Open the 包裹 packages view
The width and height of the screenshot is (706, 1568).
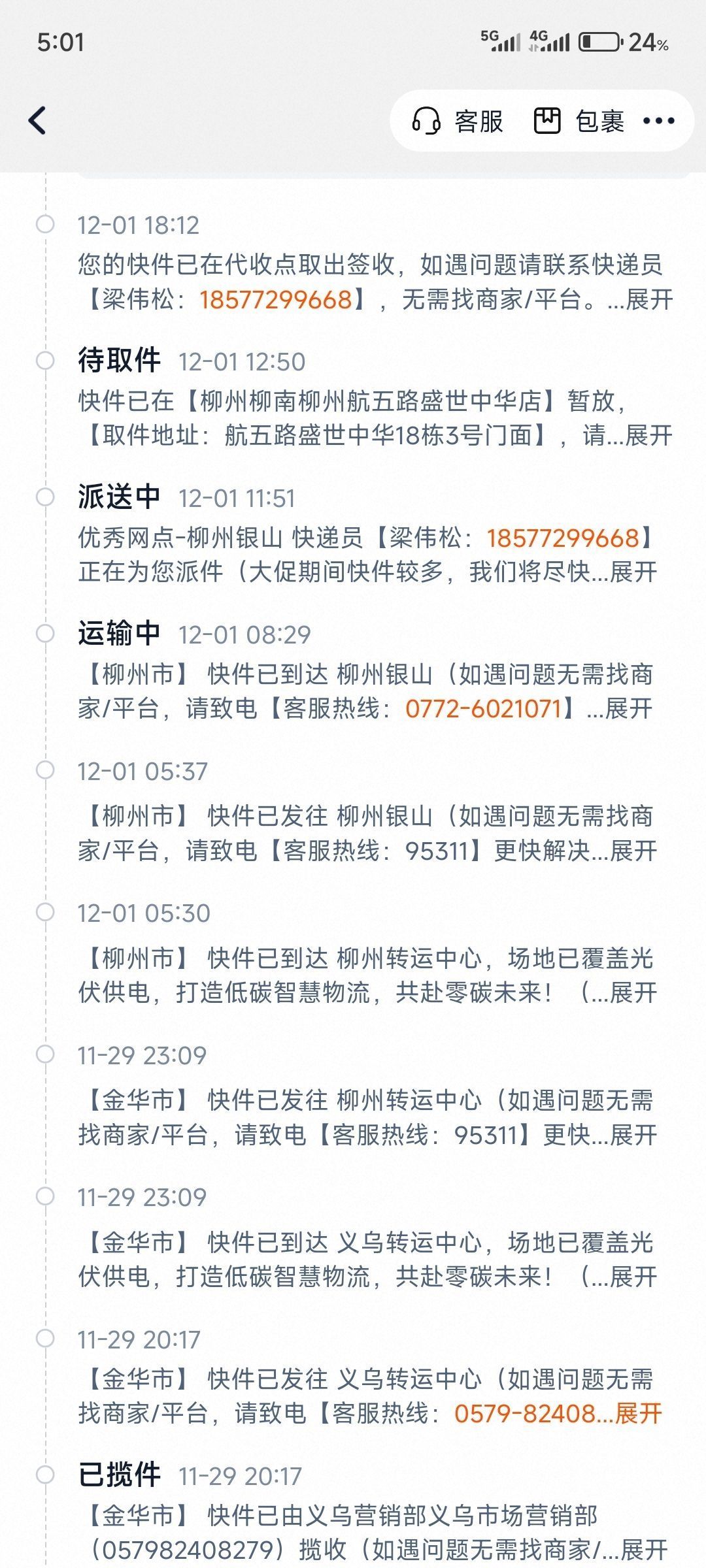point(579,122)
